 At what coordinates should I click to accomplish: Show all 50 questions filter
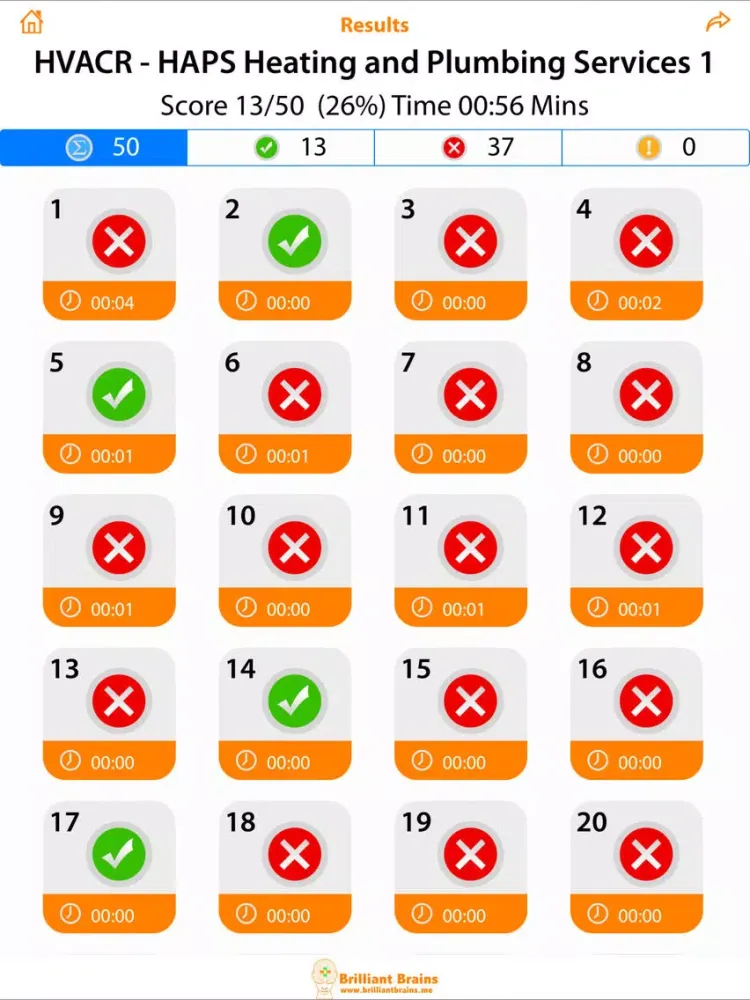click(94, 148)
